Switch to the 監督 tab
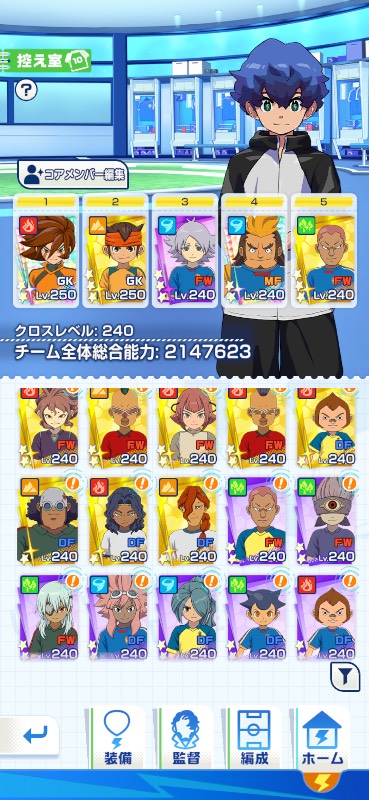Viewport: 369px width, 800px height. tap(185, 737)
